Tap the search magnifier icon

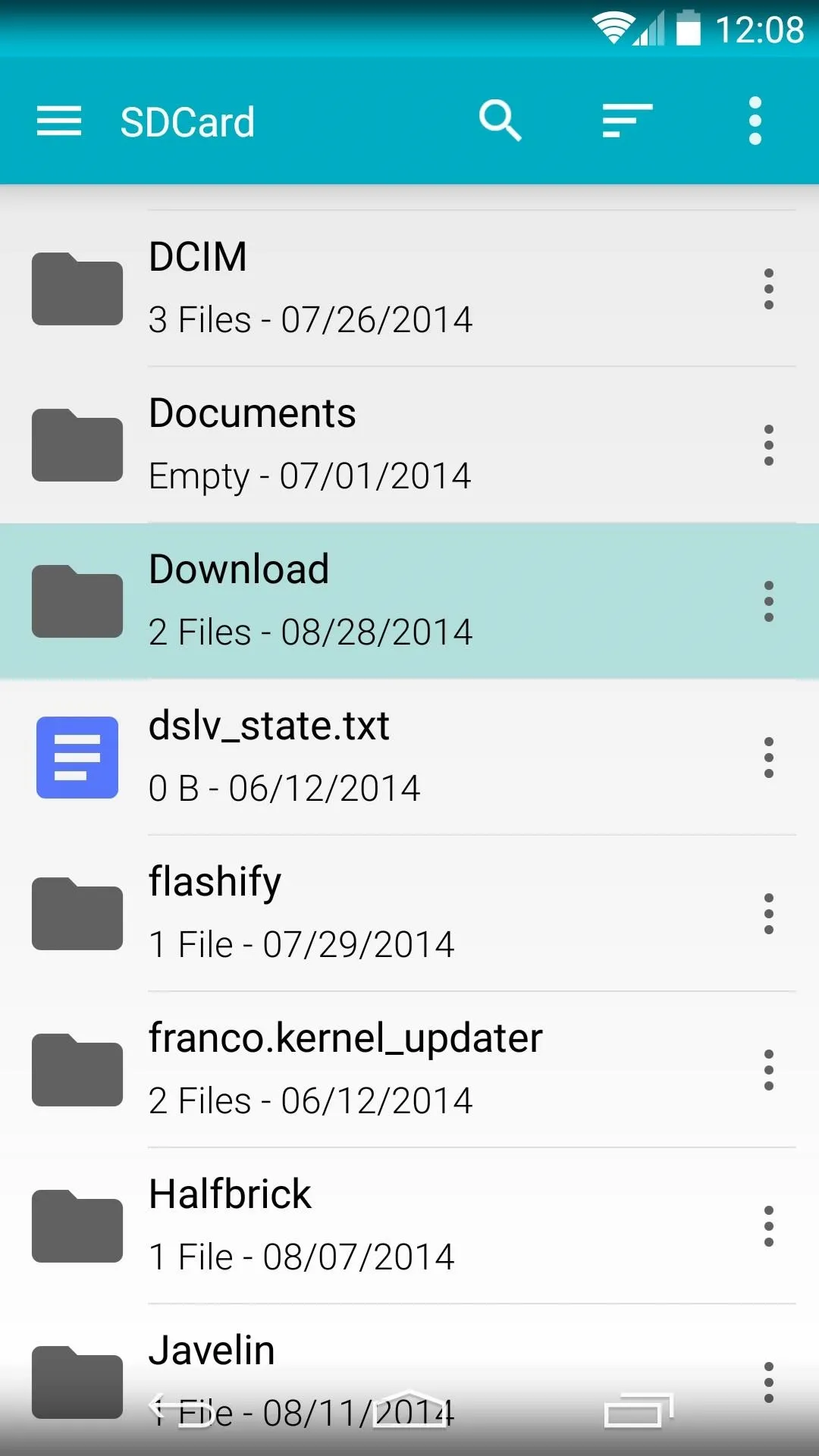[500, 121]
